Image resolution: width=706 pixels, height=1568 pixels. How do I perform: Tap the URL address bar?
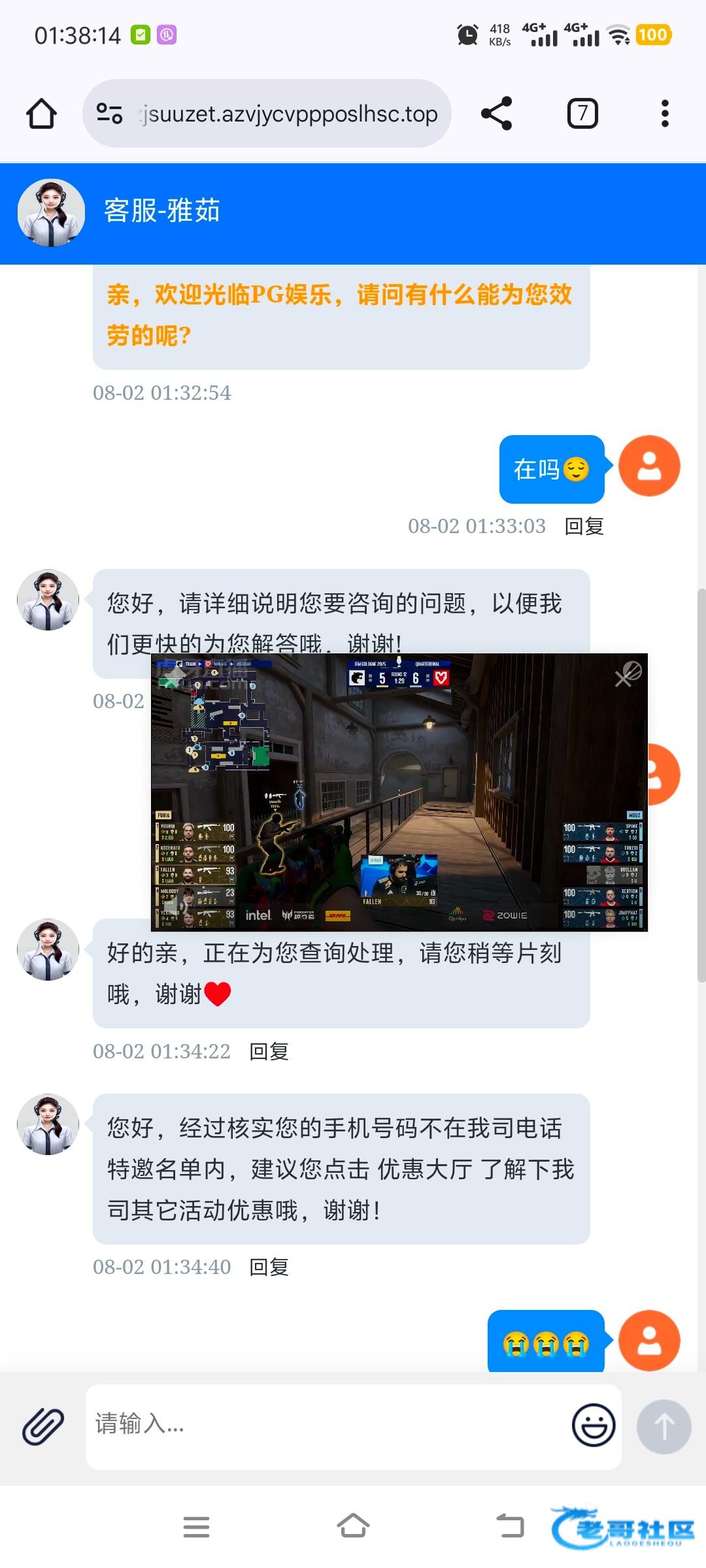click(288, 114)
